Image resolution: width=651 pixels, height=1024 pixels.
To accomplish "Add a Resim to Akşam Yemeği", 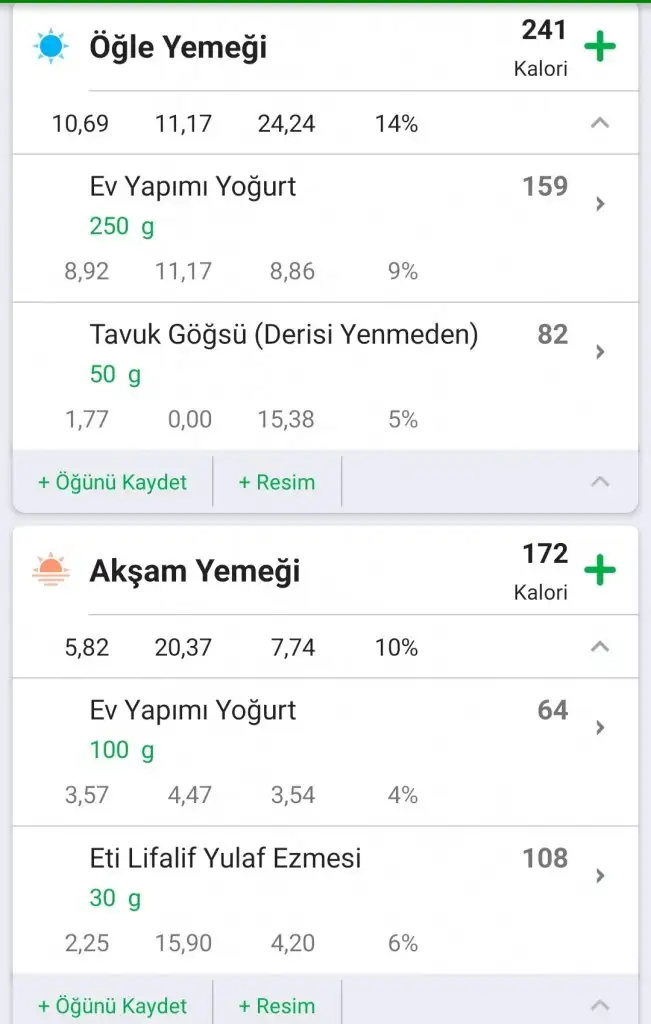I will (276, 1006).
